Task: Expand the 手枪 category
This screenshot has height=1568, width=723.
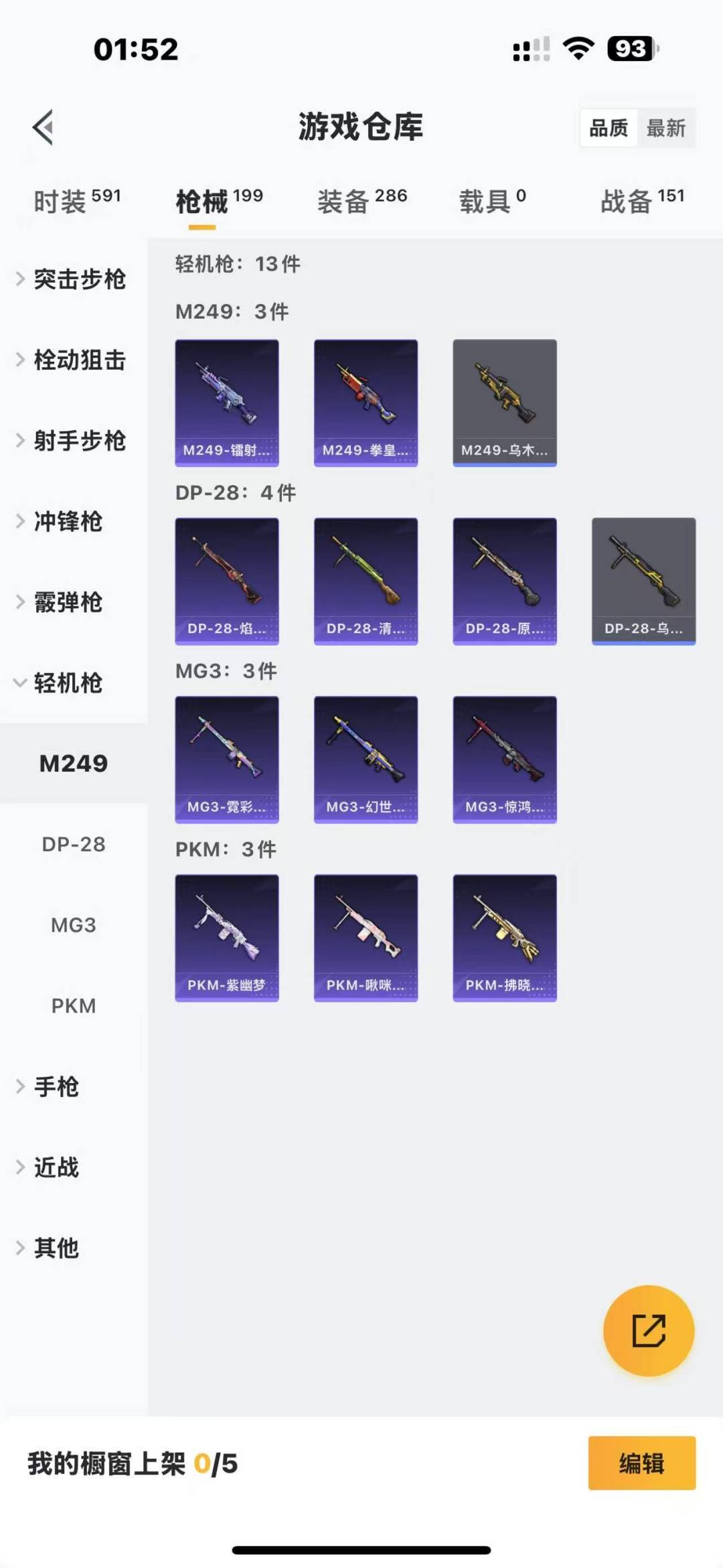Action: point(56,1086)
